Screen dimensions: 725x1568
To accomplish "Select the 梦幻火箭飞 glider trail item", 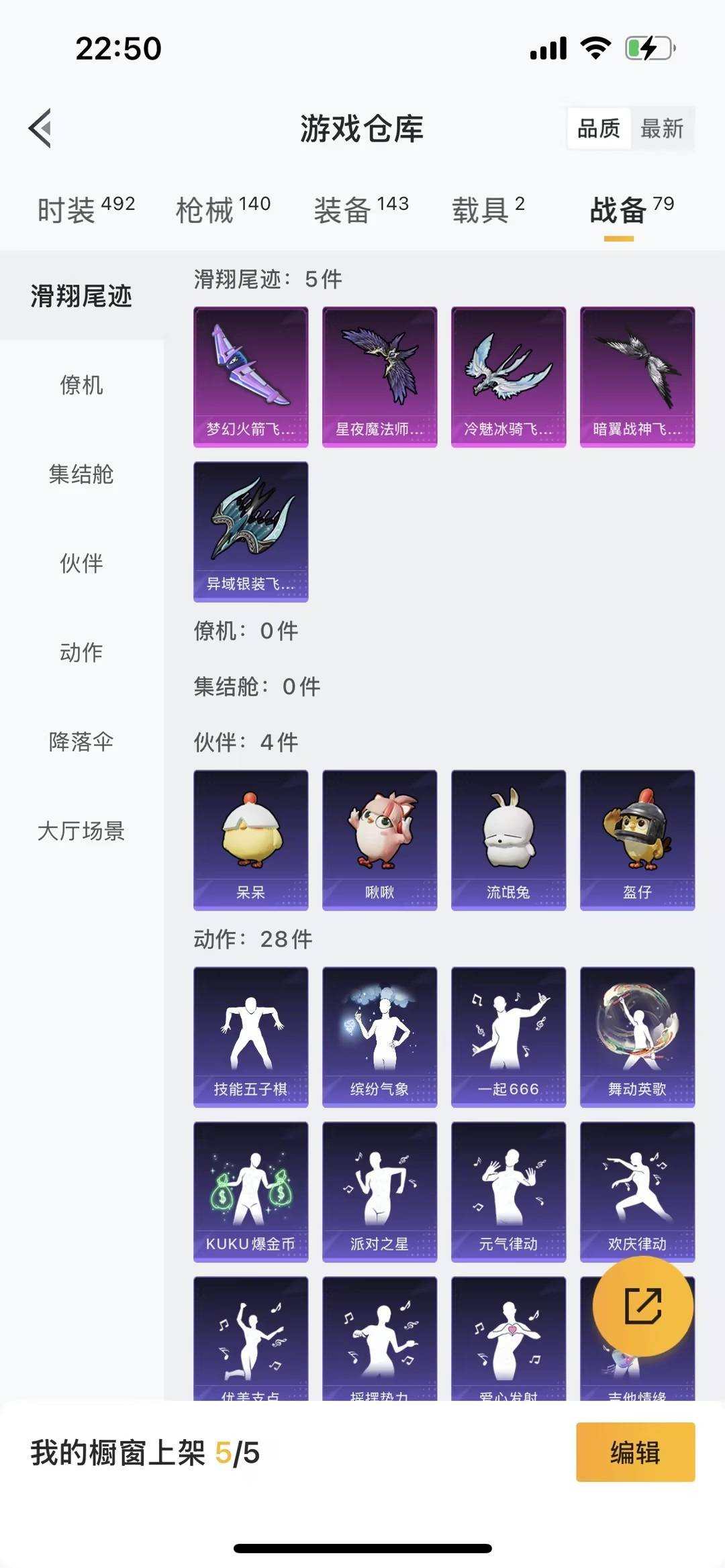I will tap(250, 374).
